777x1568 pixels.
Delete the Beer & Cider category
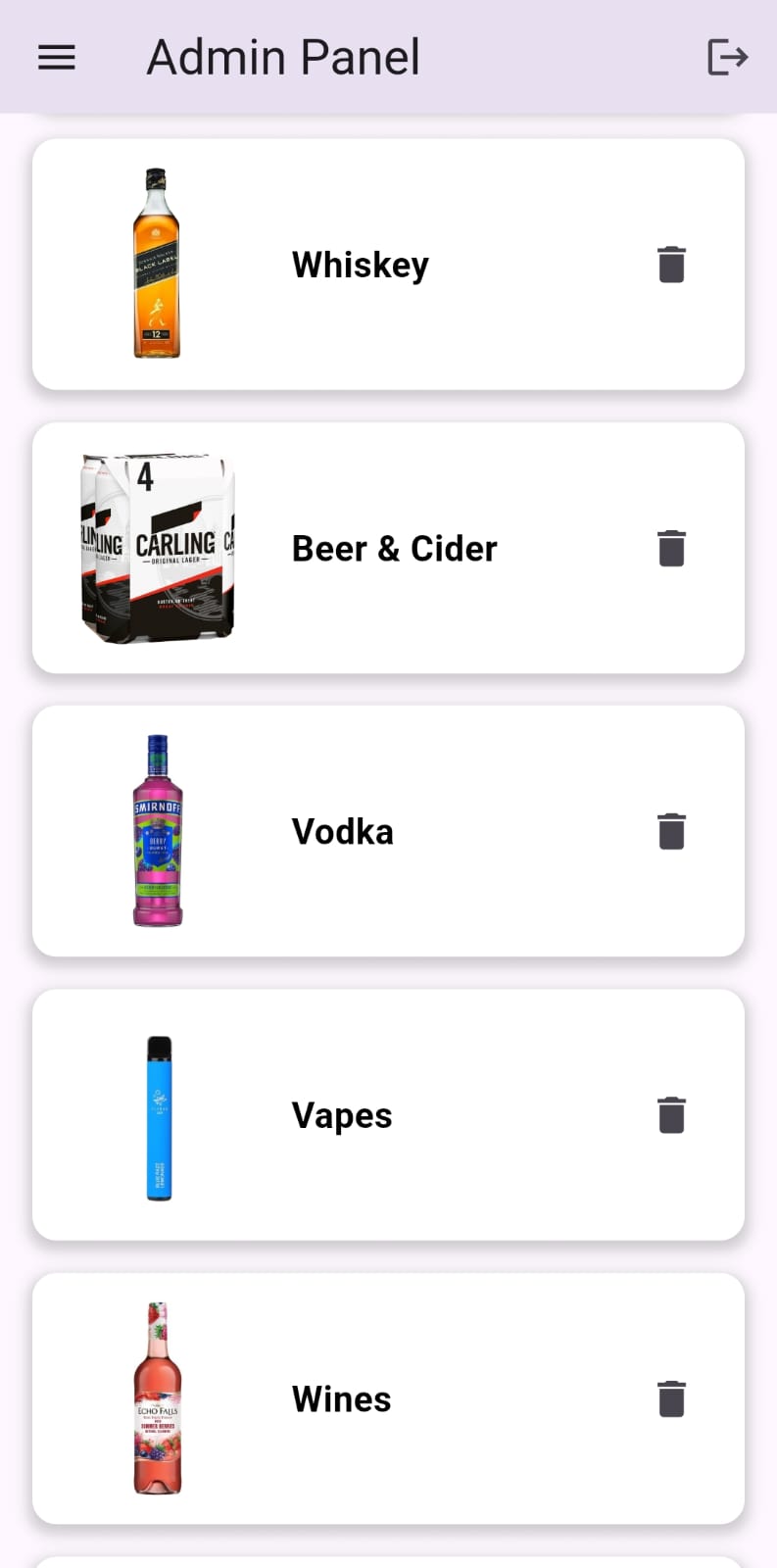[671, 548]
